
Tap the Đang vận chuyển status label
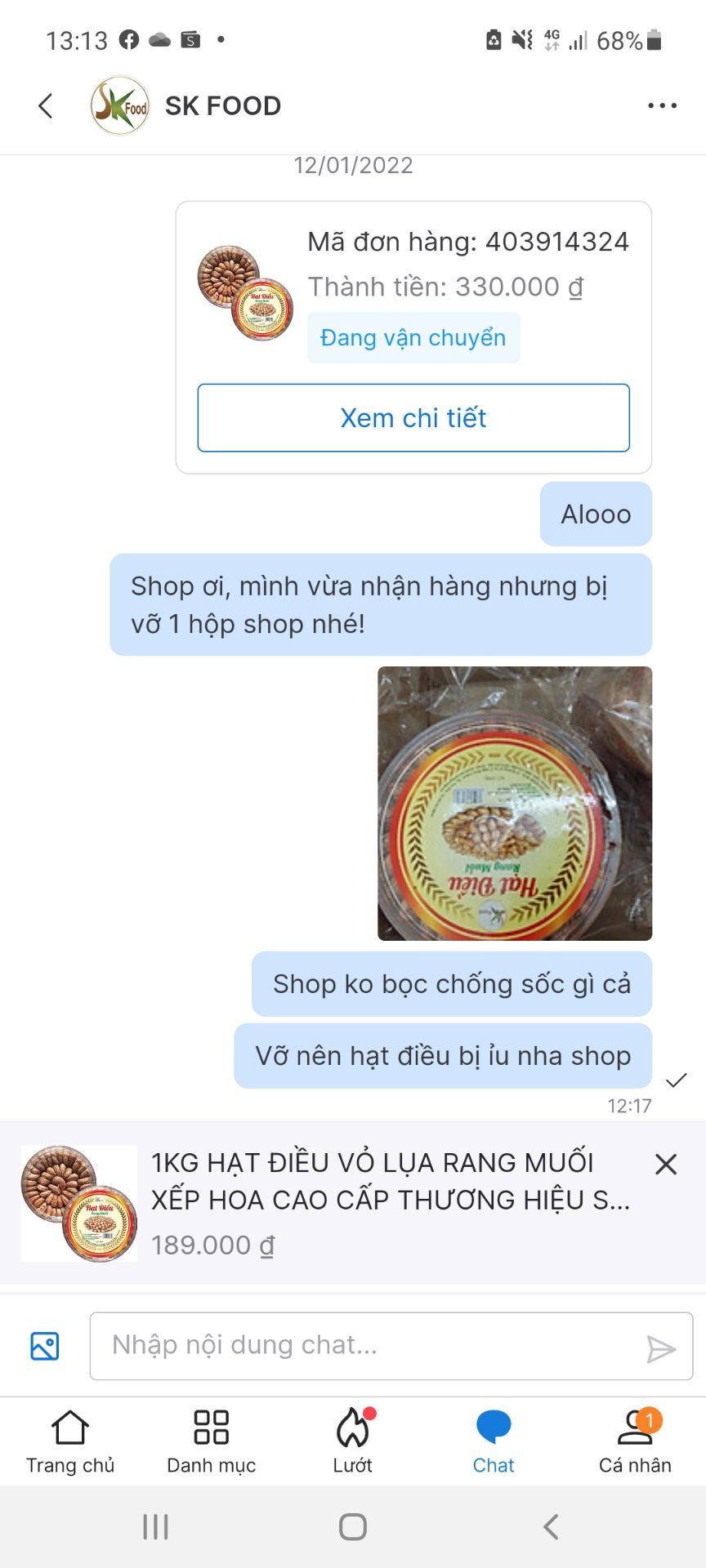coord(413,337)
